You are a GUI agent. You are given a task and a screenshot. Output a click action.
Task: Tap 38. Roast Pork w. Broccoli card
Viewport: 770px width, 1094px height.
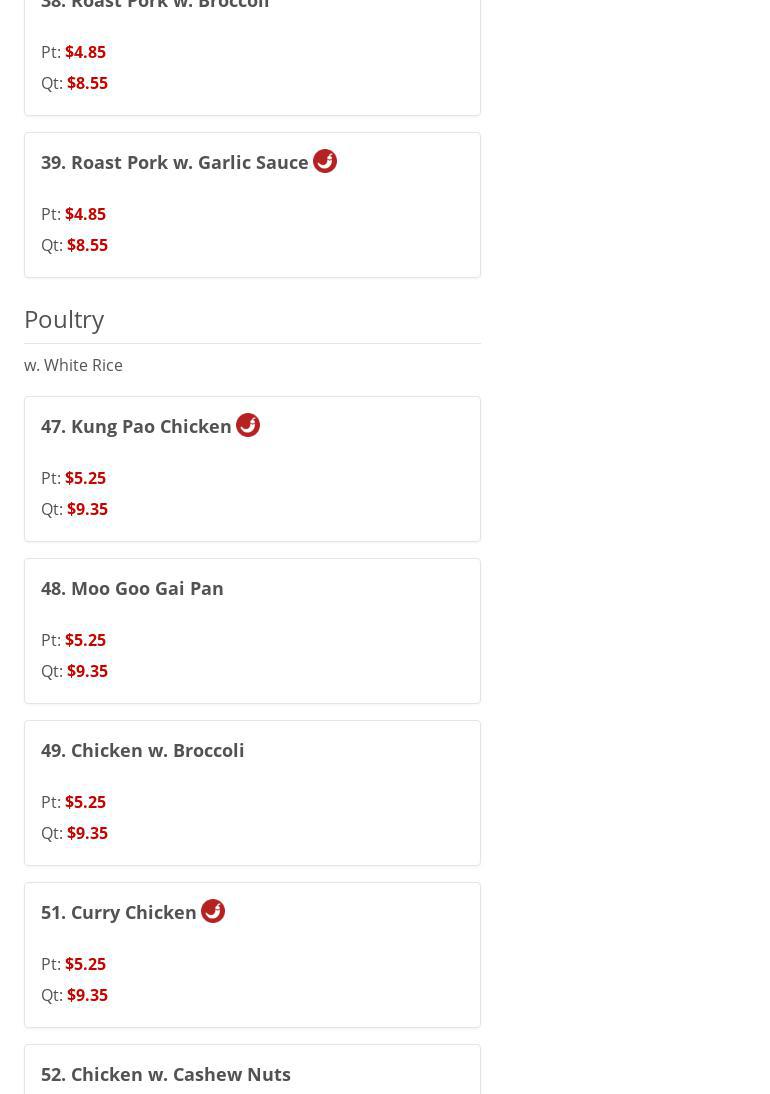252,55
